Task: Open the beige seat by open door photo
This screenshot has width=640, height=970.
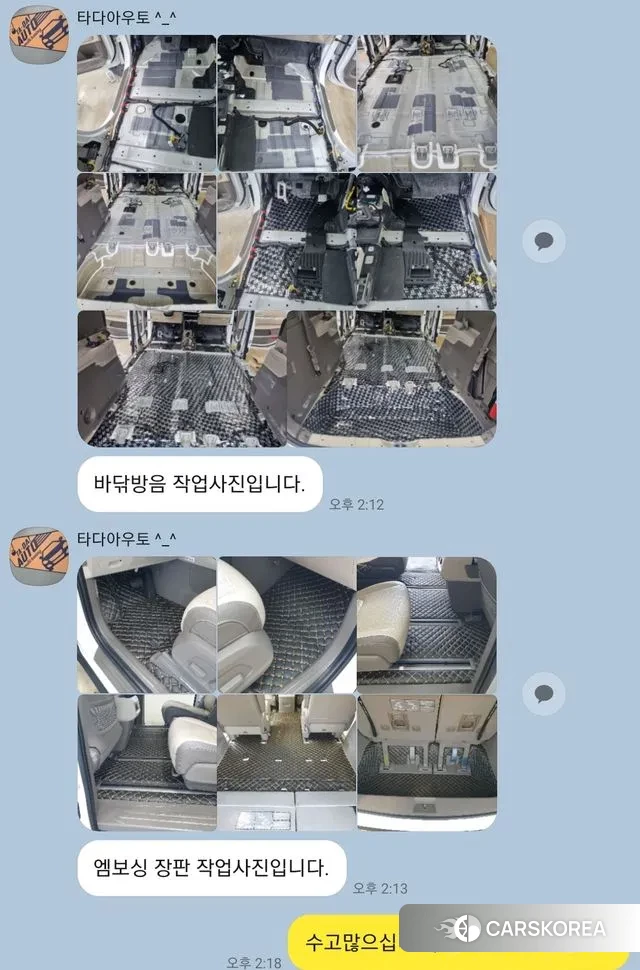Action: coord(147,625)
